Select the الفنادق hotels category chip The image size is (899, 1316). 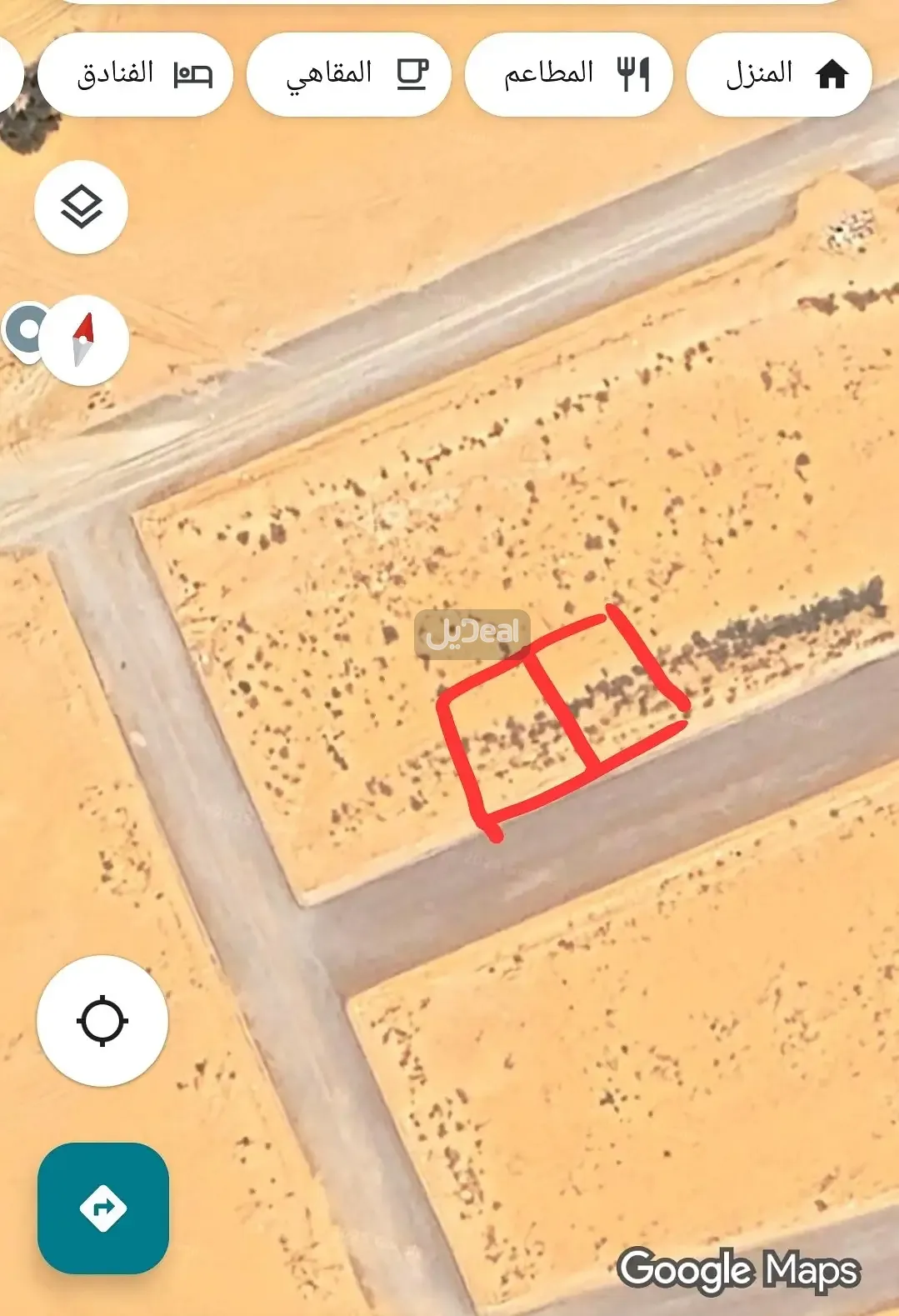pyautogui.click(x=135, y=75)
